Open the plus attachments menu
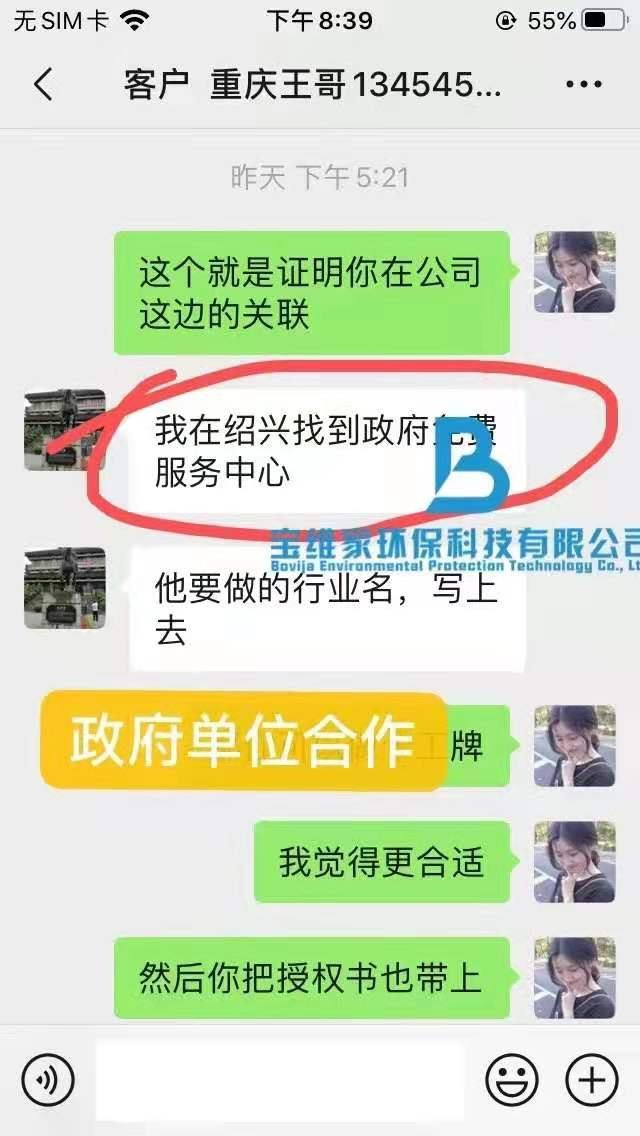This screenshot has height=1136, width=640. click(592, 1081)
